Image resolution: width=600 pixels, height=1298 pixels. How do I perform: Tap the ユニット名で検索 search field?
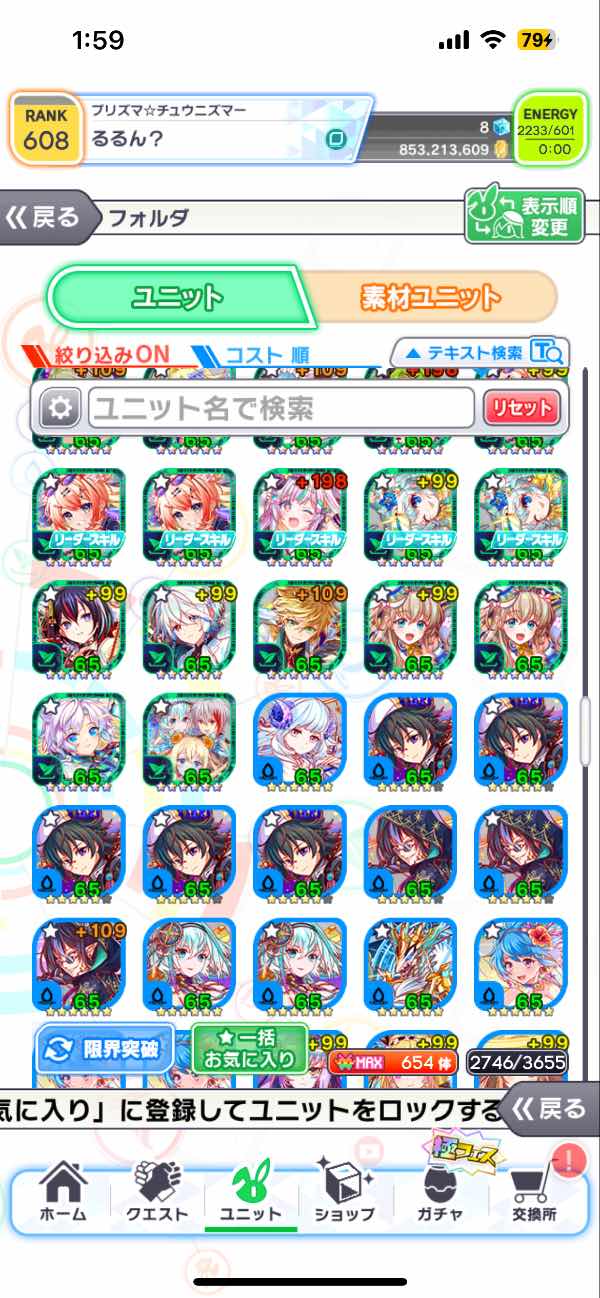pos(281,408)
